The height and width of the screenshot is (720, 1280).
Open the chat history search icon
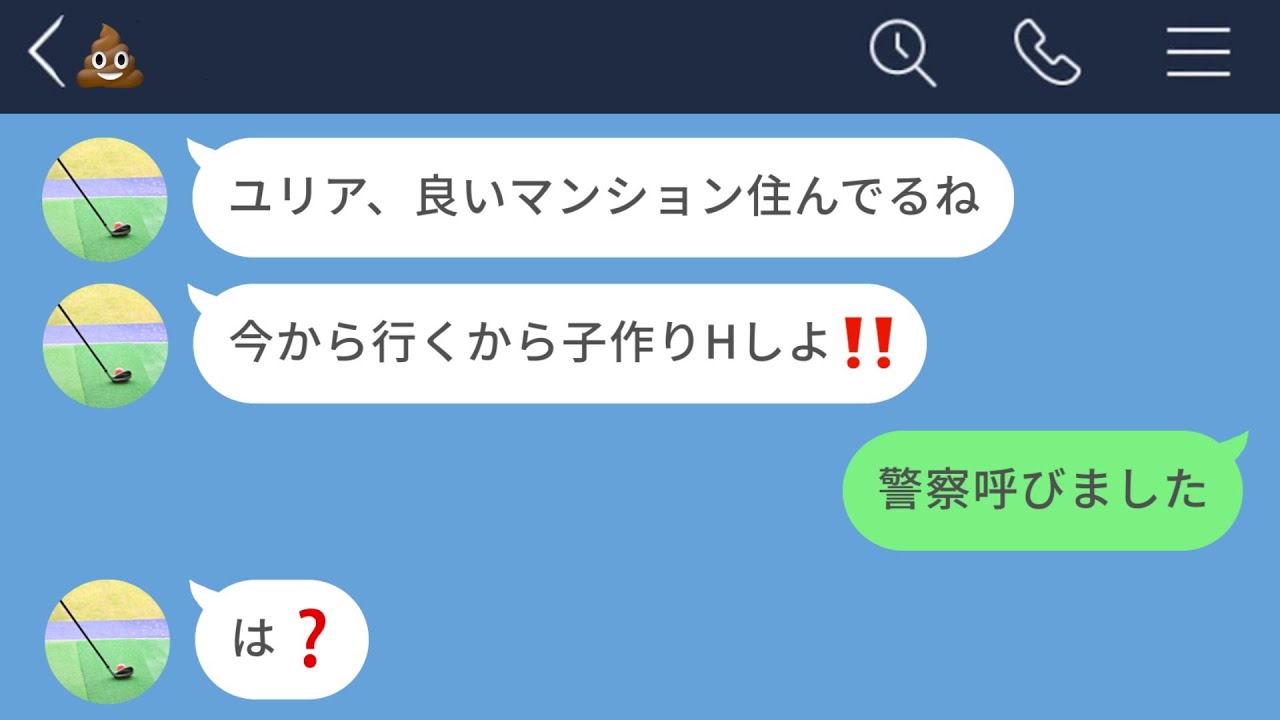point(901,52)
